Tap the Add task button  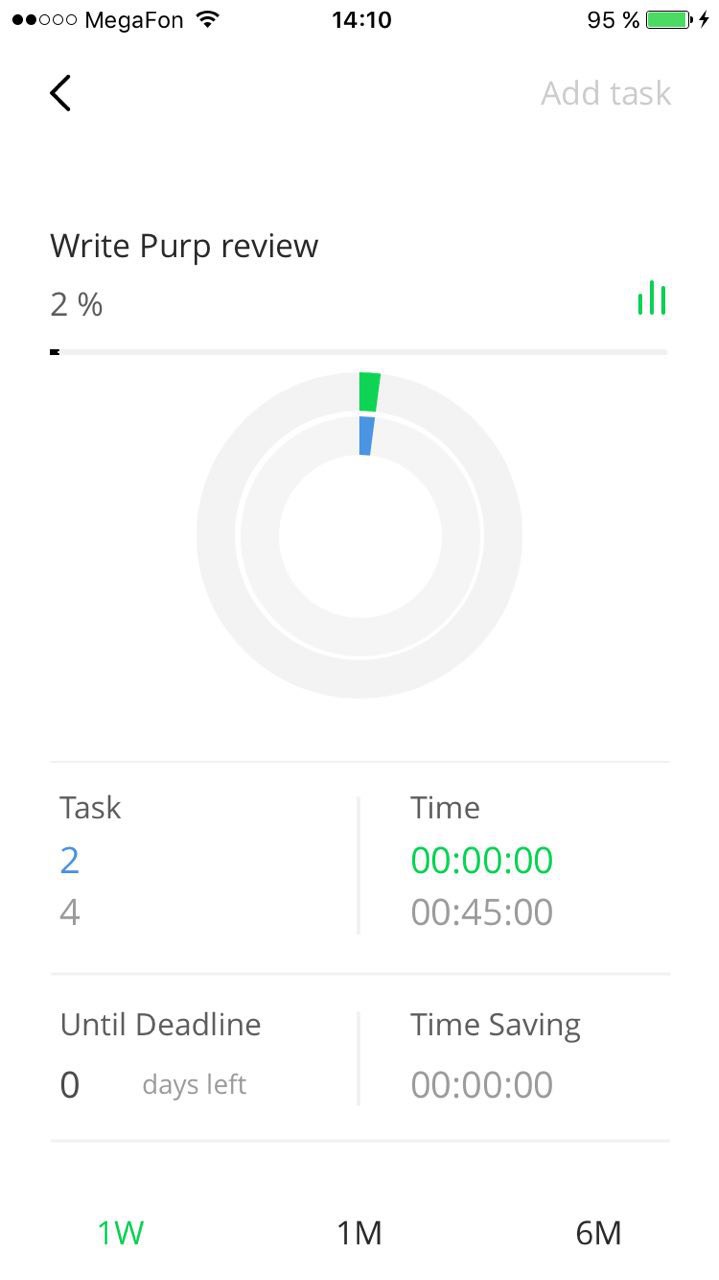coord(606,93)
